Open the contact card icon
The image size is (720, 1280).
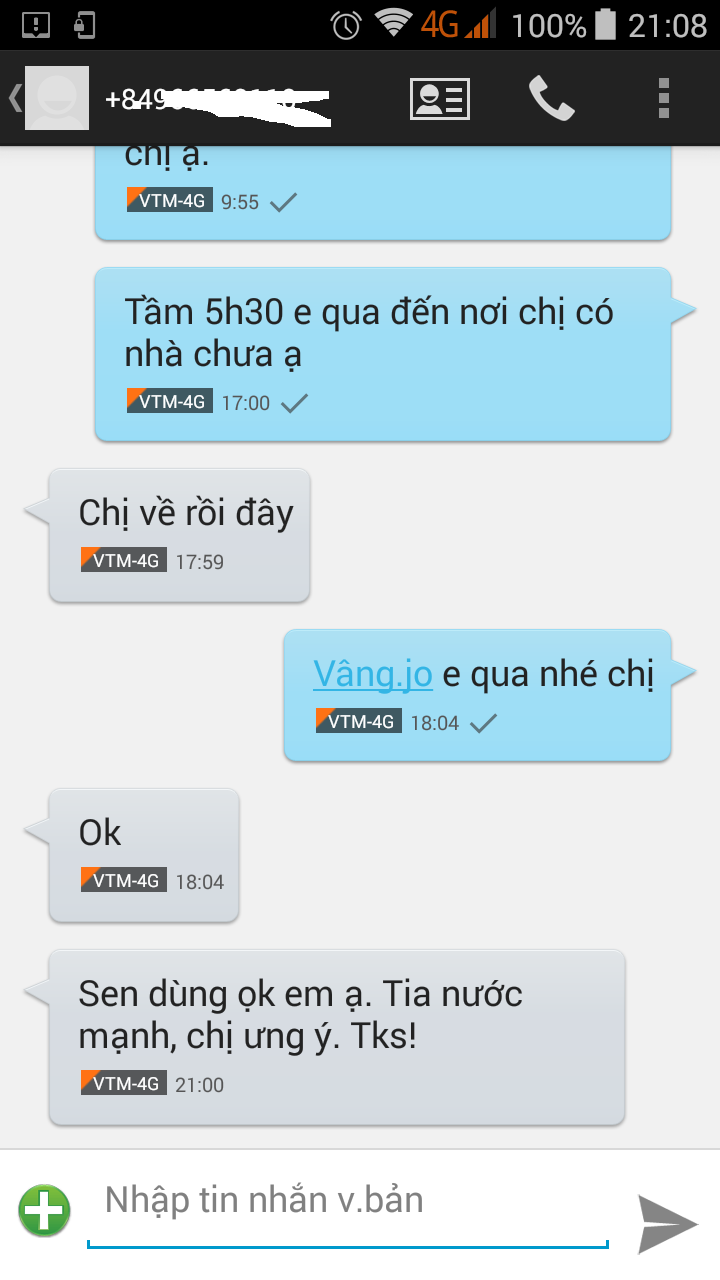440,99
